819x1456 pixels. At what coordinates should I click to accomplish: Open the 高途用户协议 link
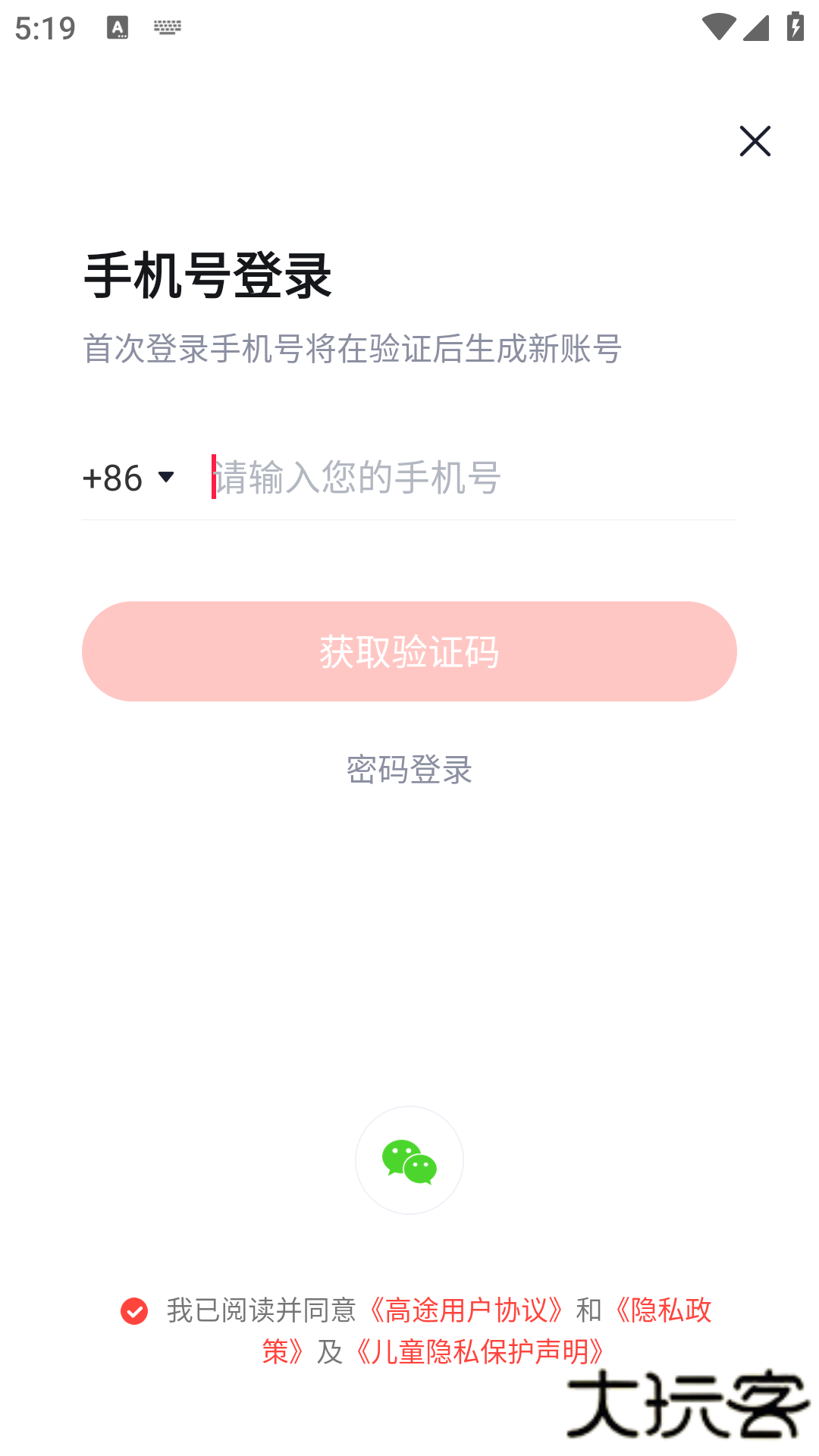coord(466,1310)
